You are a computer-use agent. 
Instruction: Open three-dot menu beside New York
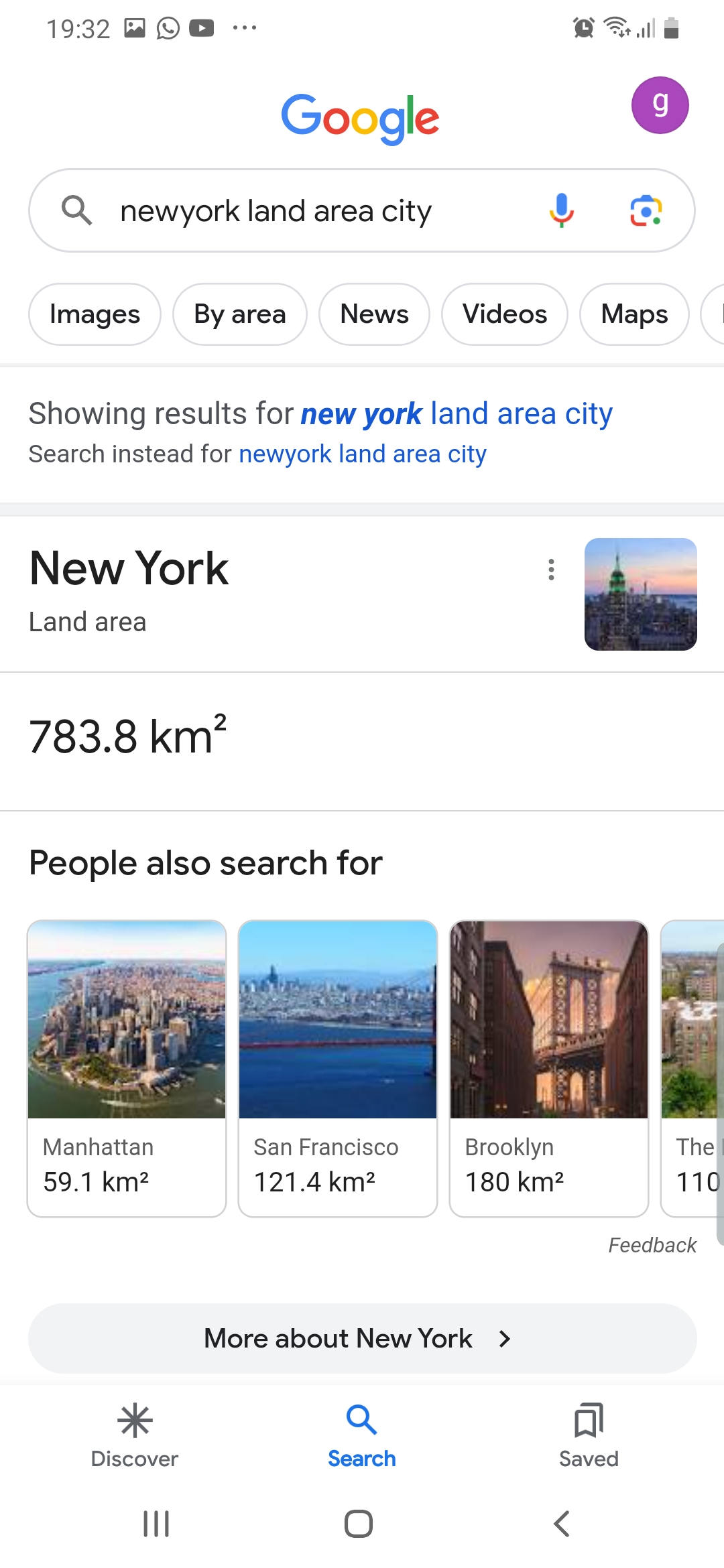pos(551,570)
